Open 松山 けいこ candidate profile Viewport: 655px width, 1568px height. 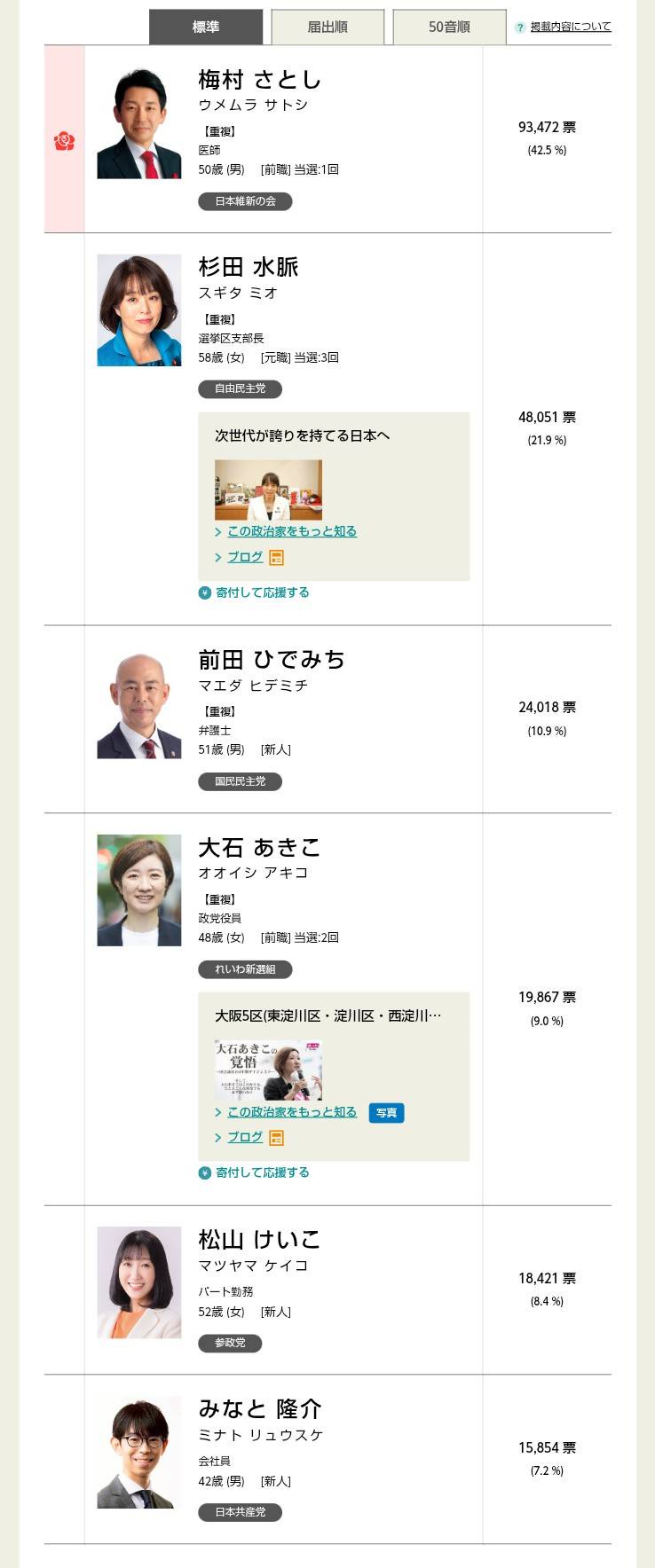[259, 1240]
